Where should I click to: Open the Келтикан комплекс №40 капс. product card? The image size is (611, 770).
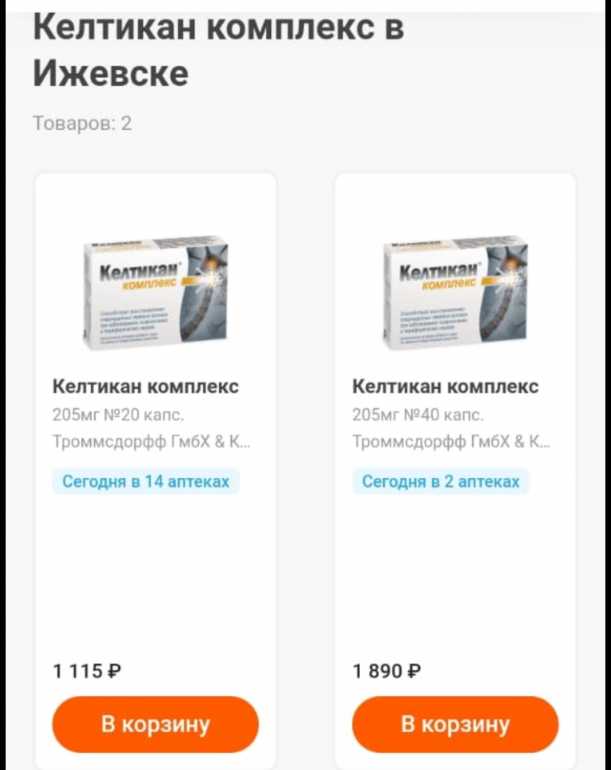click(446, 386)
